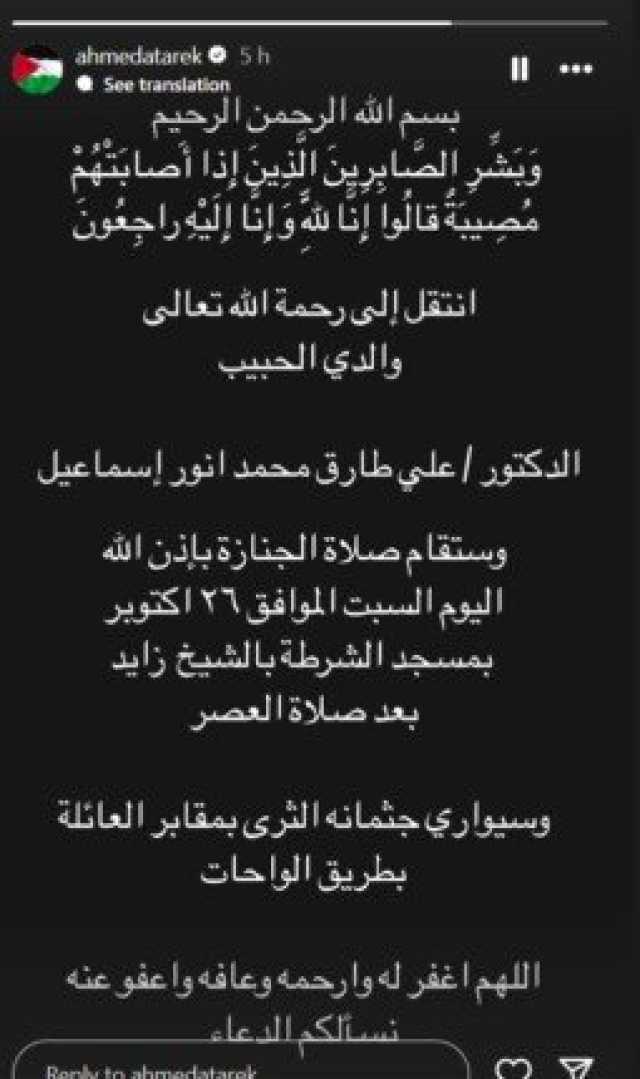Tap See translation link

(x=166, y=85)
